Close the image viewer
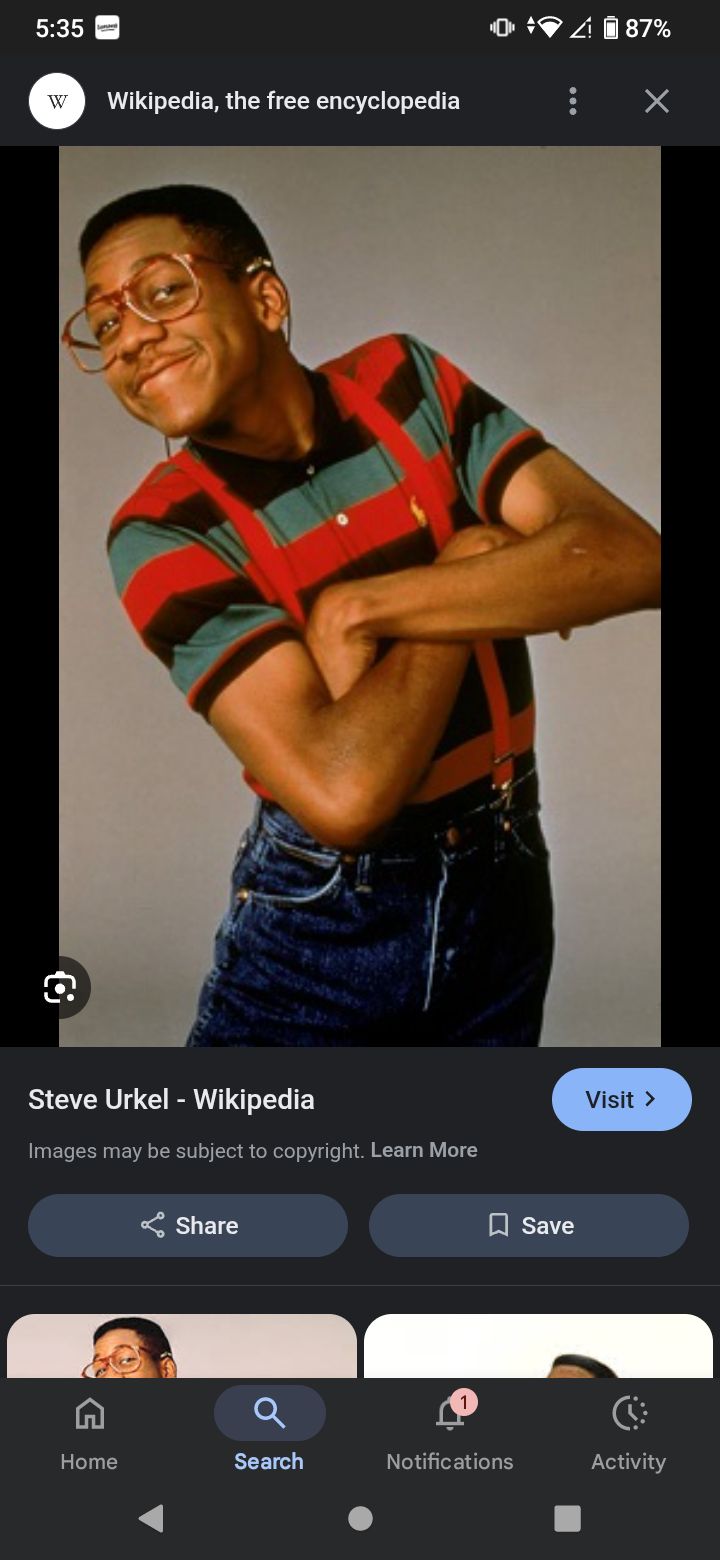 coord(656,101)
